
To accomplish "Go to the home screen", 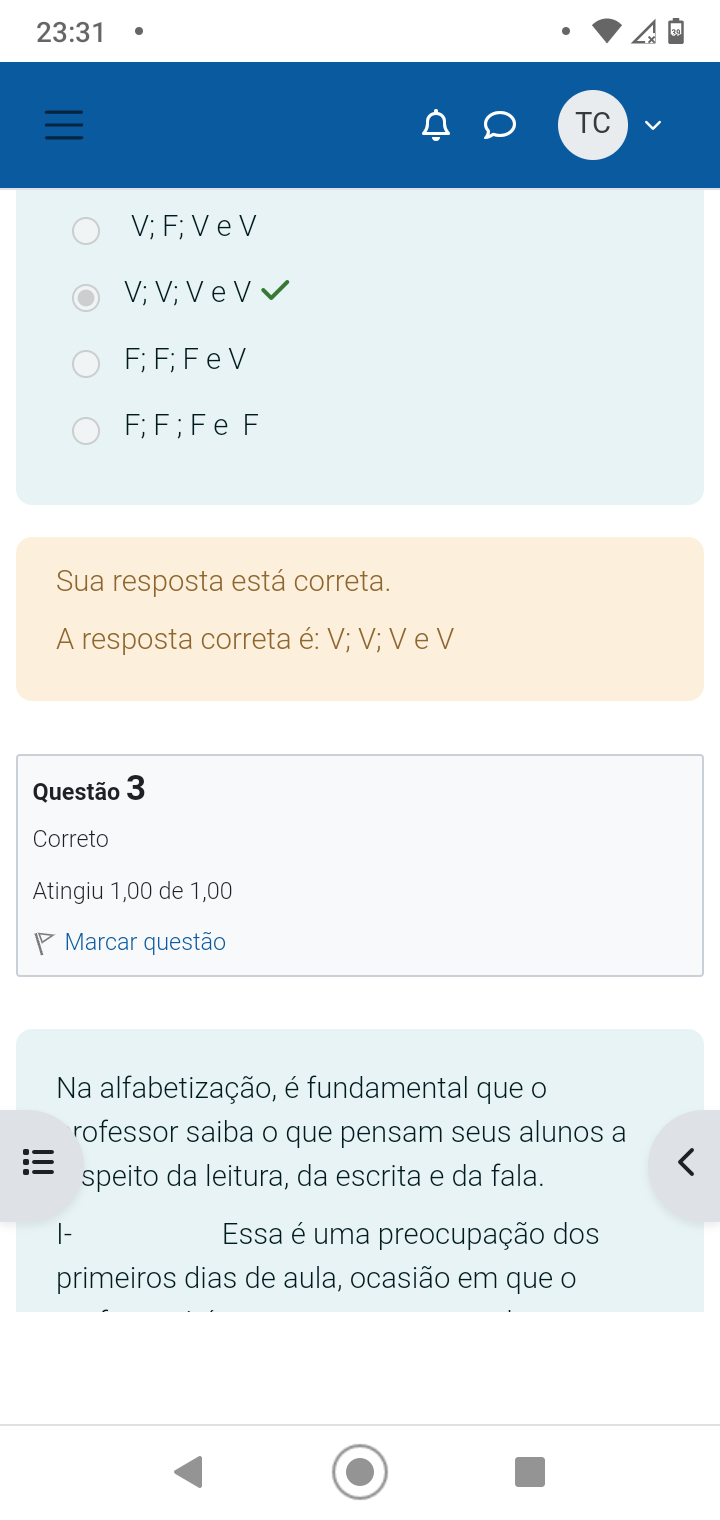I will pyautogui.click(x=360, y=1472).
